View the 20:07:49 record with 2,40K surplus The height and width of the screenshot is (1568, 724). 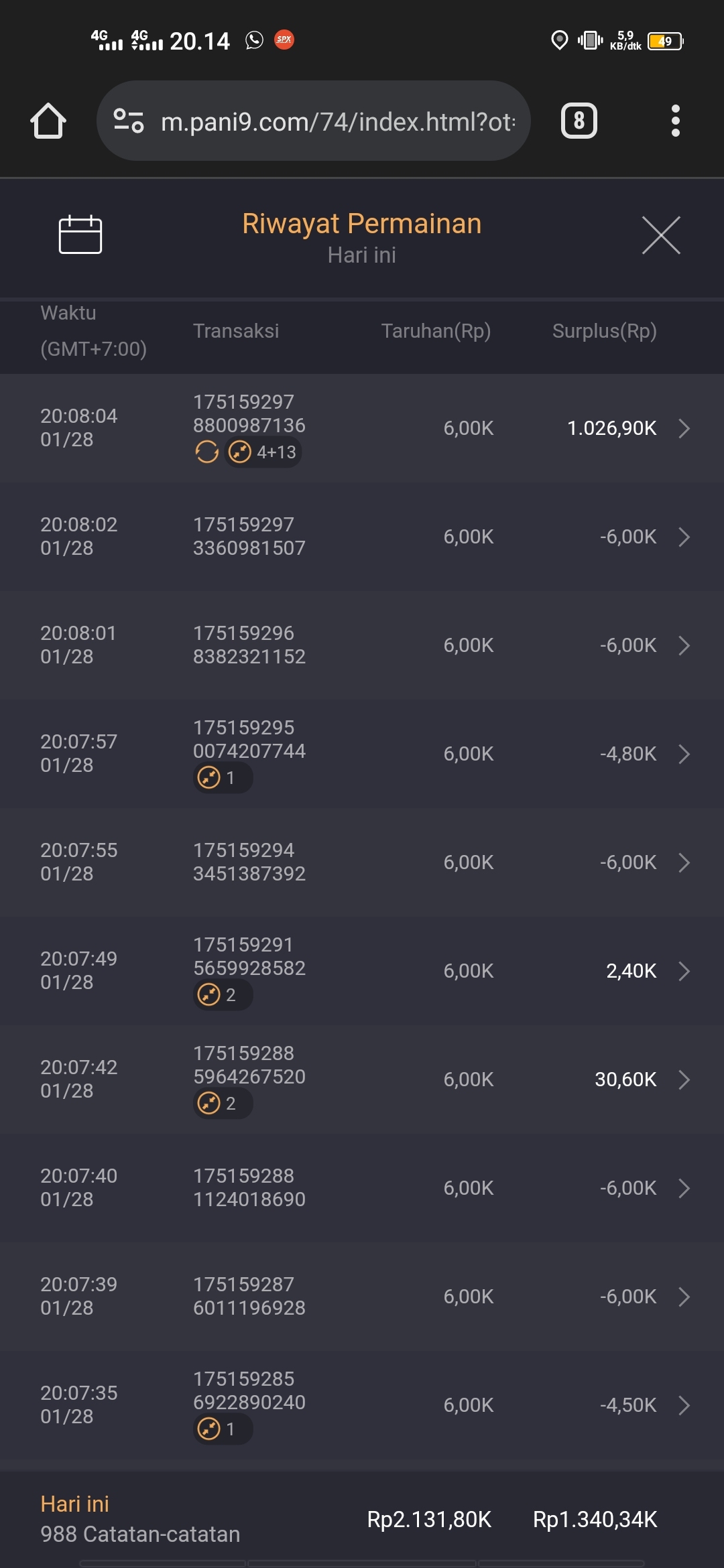683,971
